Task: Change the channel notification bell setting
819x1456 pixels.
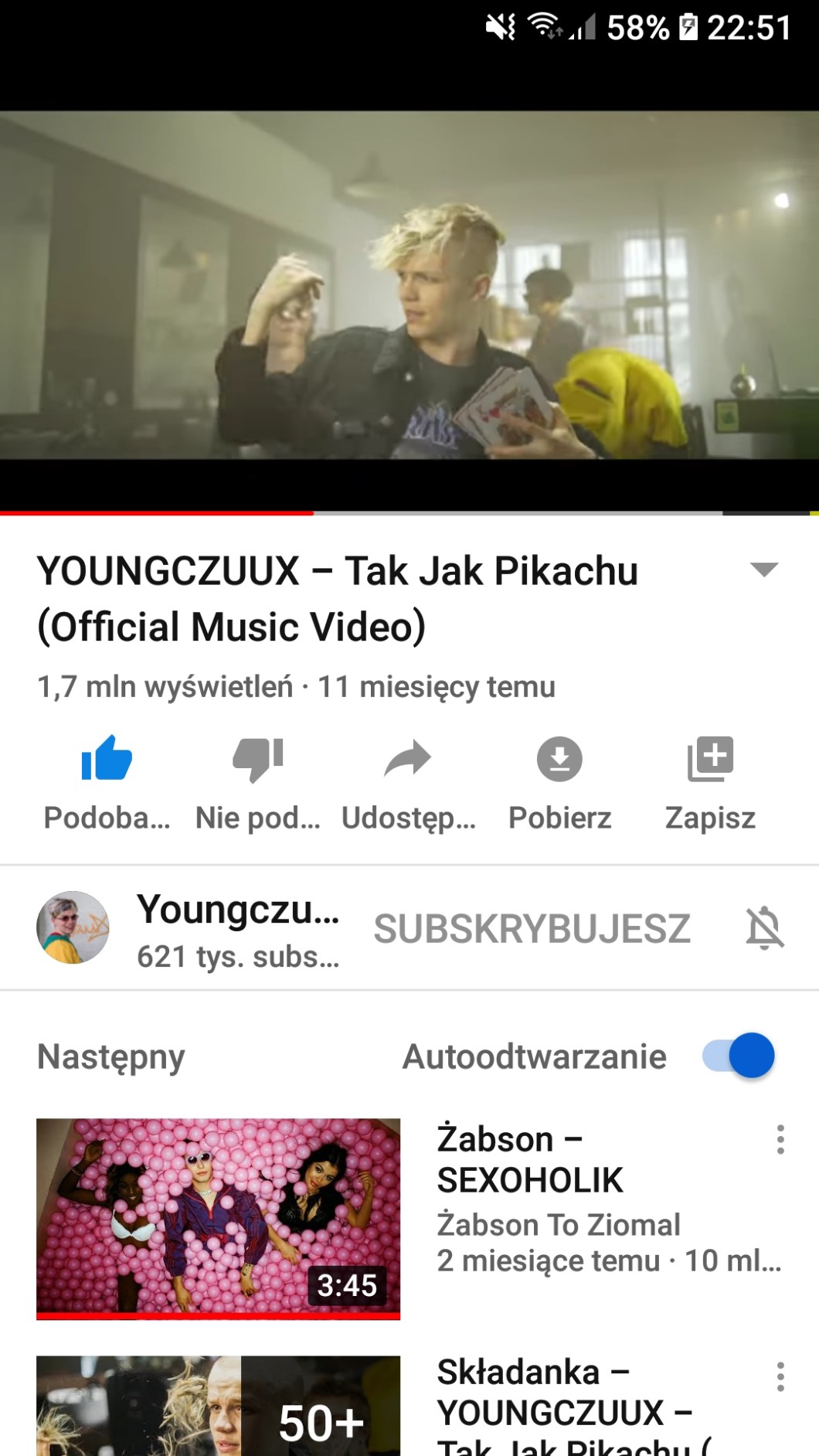Action: [765, 928]
